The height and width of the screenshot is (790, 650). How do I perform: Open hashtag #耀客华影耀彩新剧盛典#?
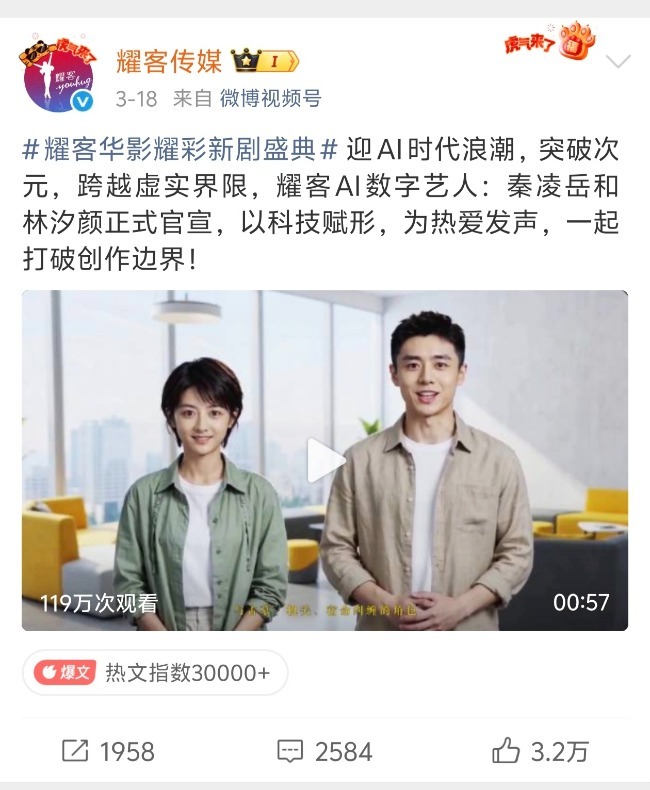click(x=182, y=151)
